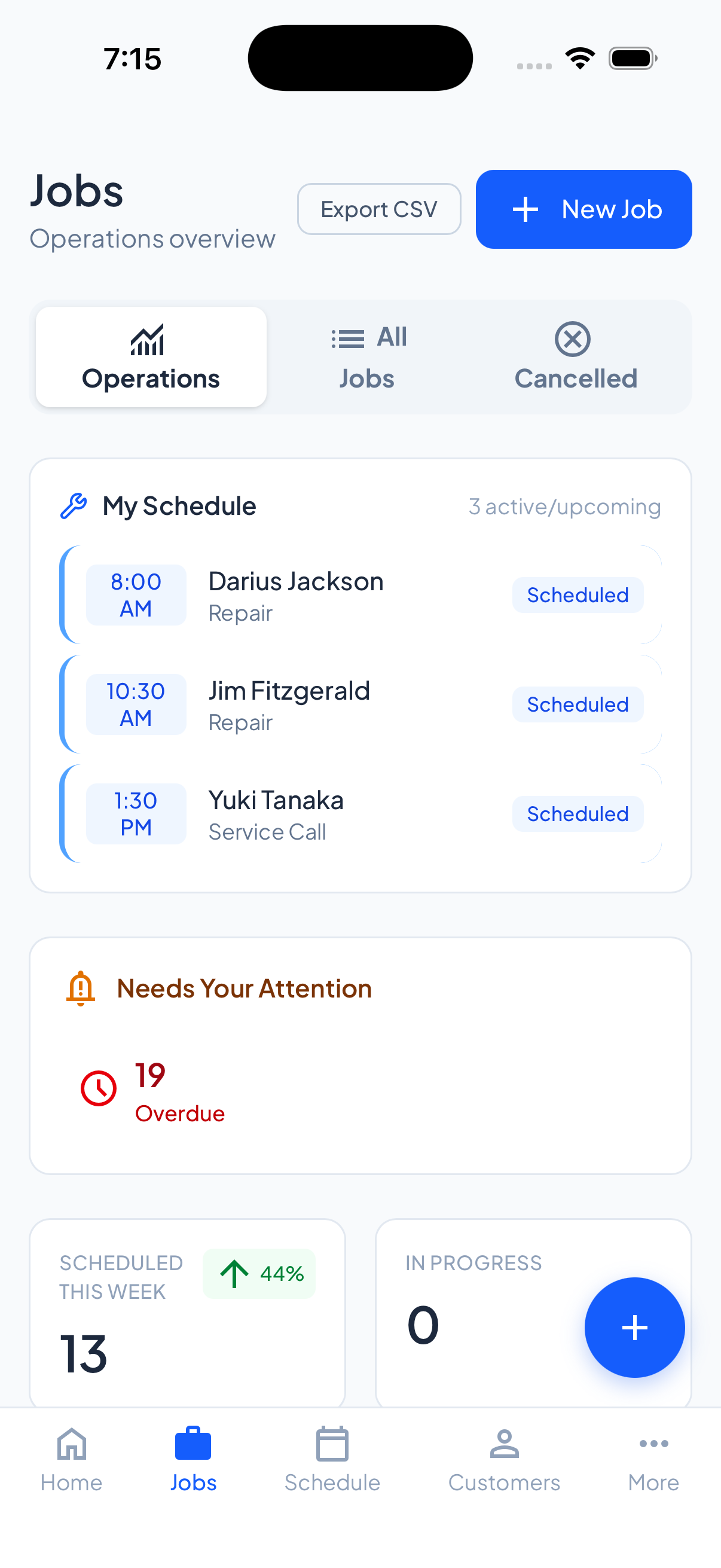Select the Jobs tab in bottom navigation

193,1459
